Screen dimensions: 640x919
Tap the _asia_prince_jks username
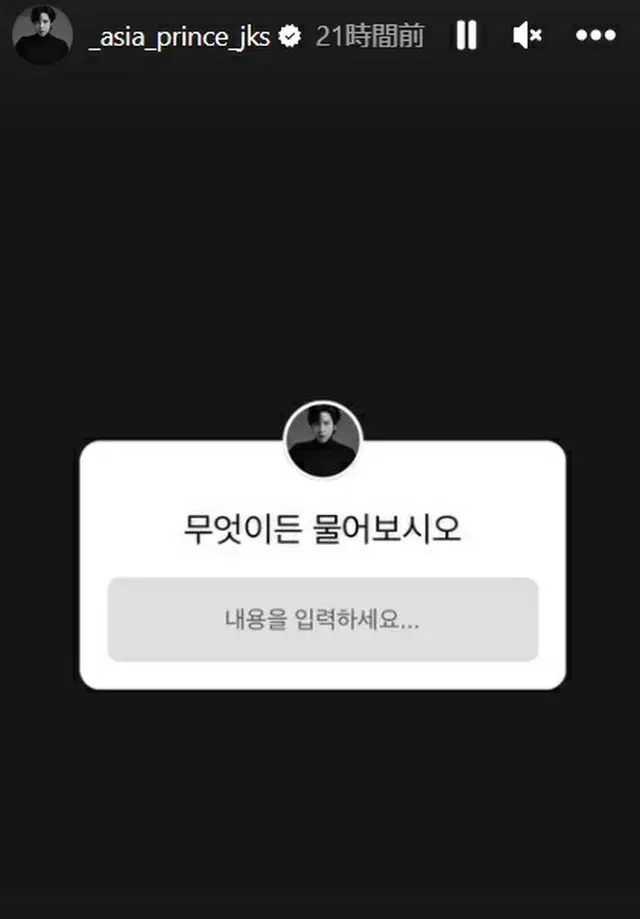[179, 37]
